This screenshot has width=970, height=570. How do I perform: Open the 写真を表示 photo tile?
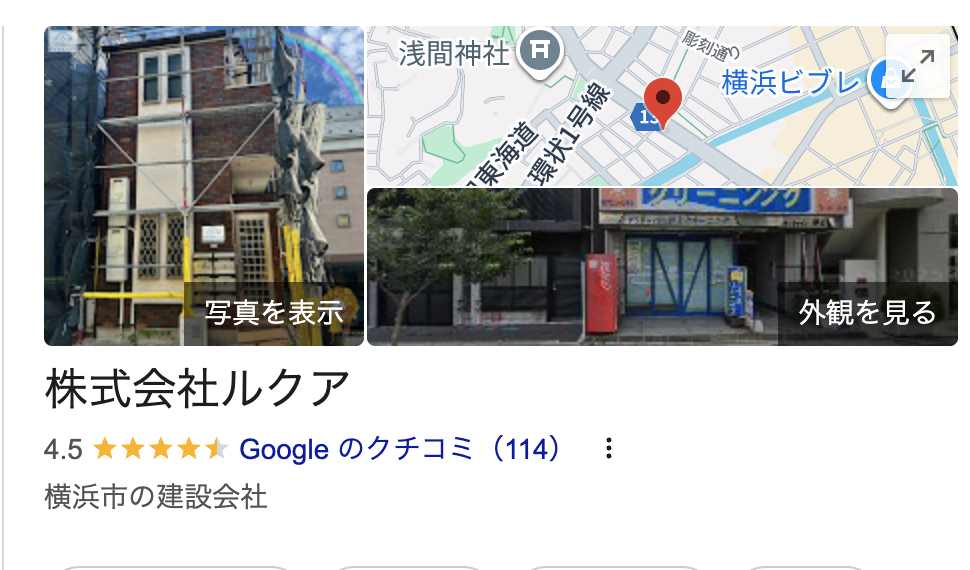(x=204, y=186)
